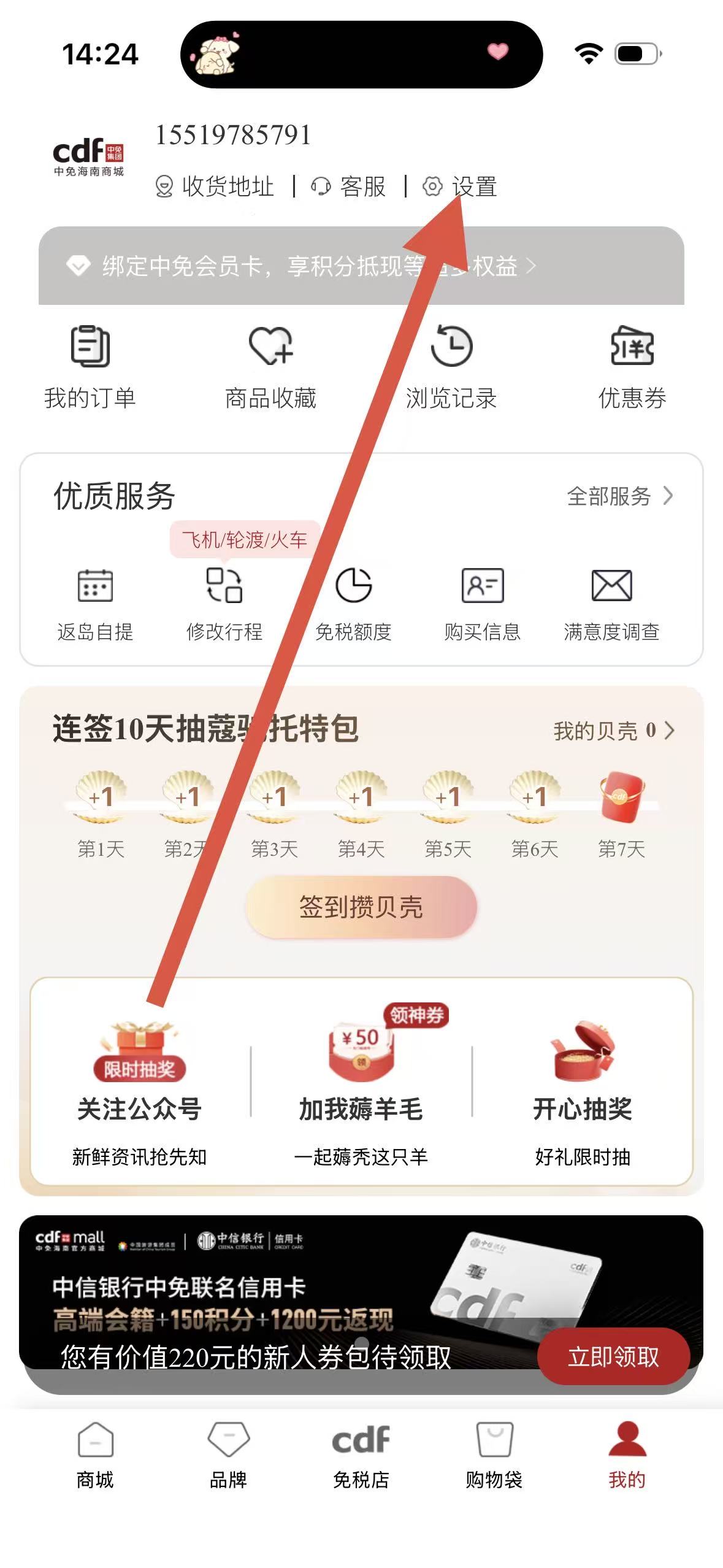The image size is (723, 1568).
Task: Contact 客服 customer service
Action: [349, 186]
